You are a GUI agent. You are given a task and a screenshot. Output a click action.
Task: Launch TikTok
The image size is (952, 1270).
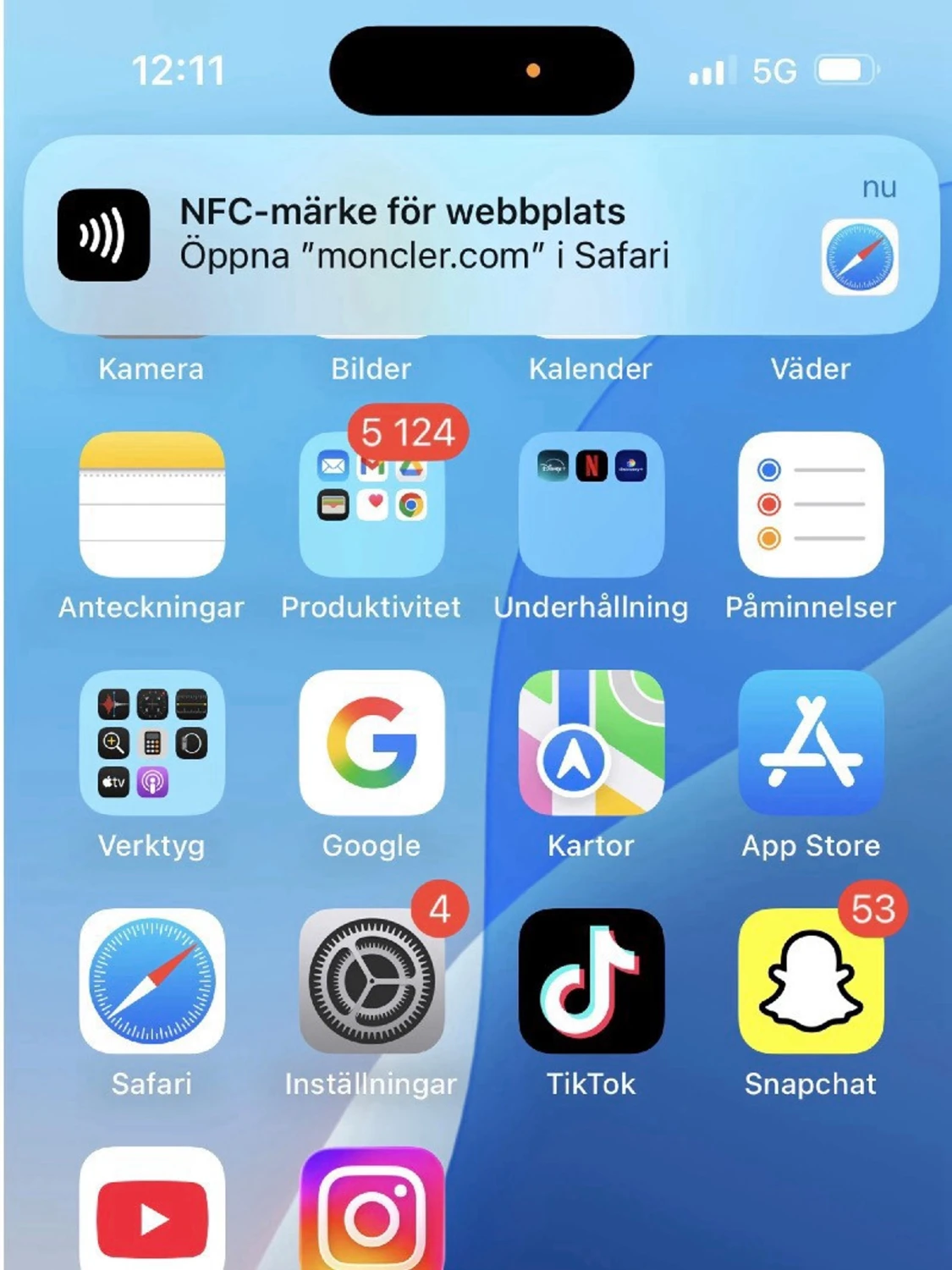pyautogui.click(x=591, y=981)
